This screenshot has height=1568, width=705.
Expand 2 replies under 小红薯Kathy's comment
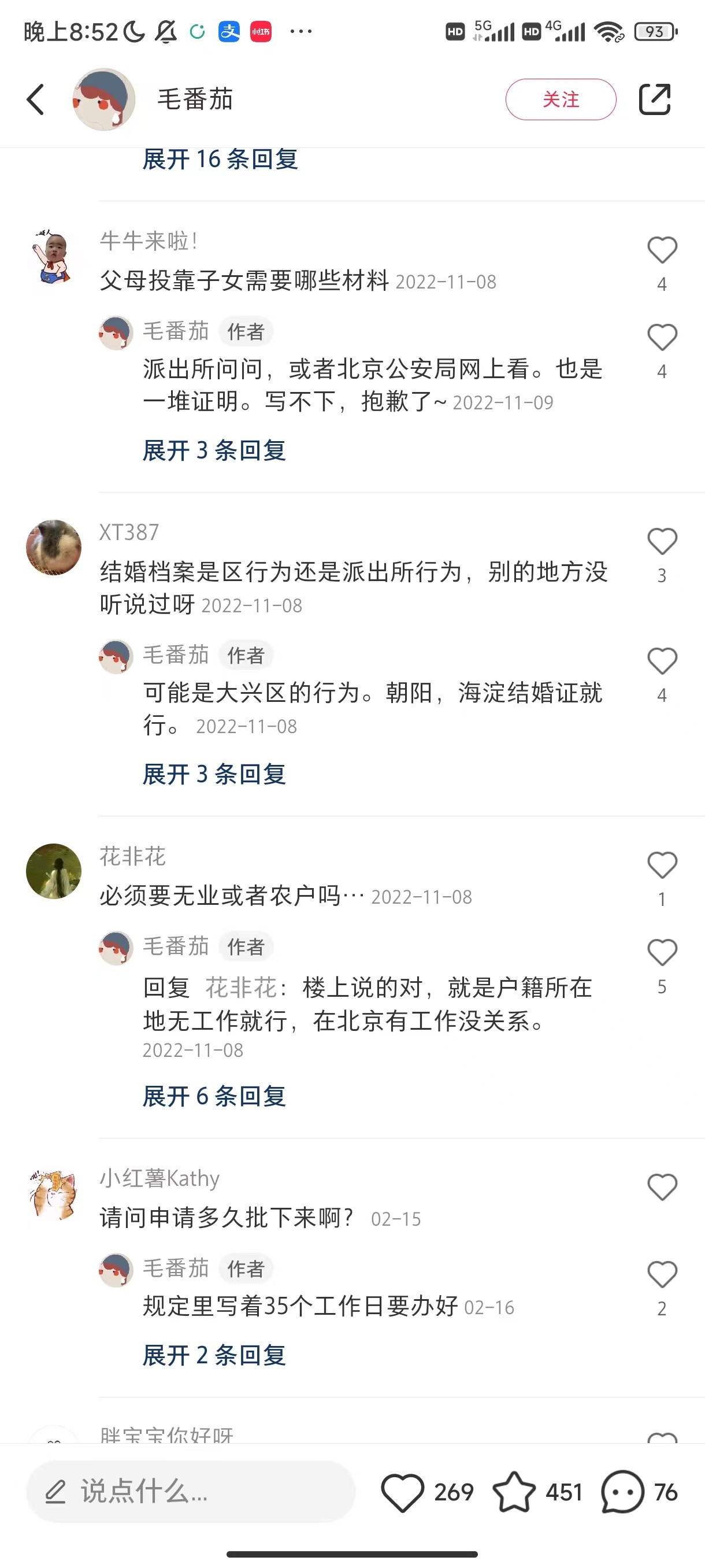(x=214, y=1356)
